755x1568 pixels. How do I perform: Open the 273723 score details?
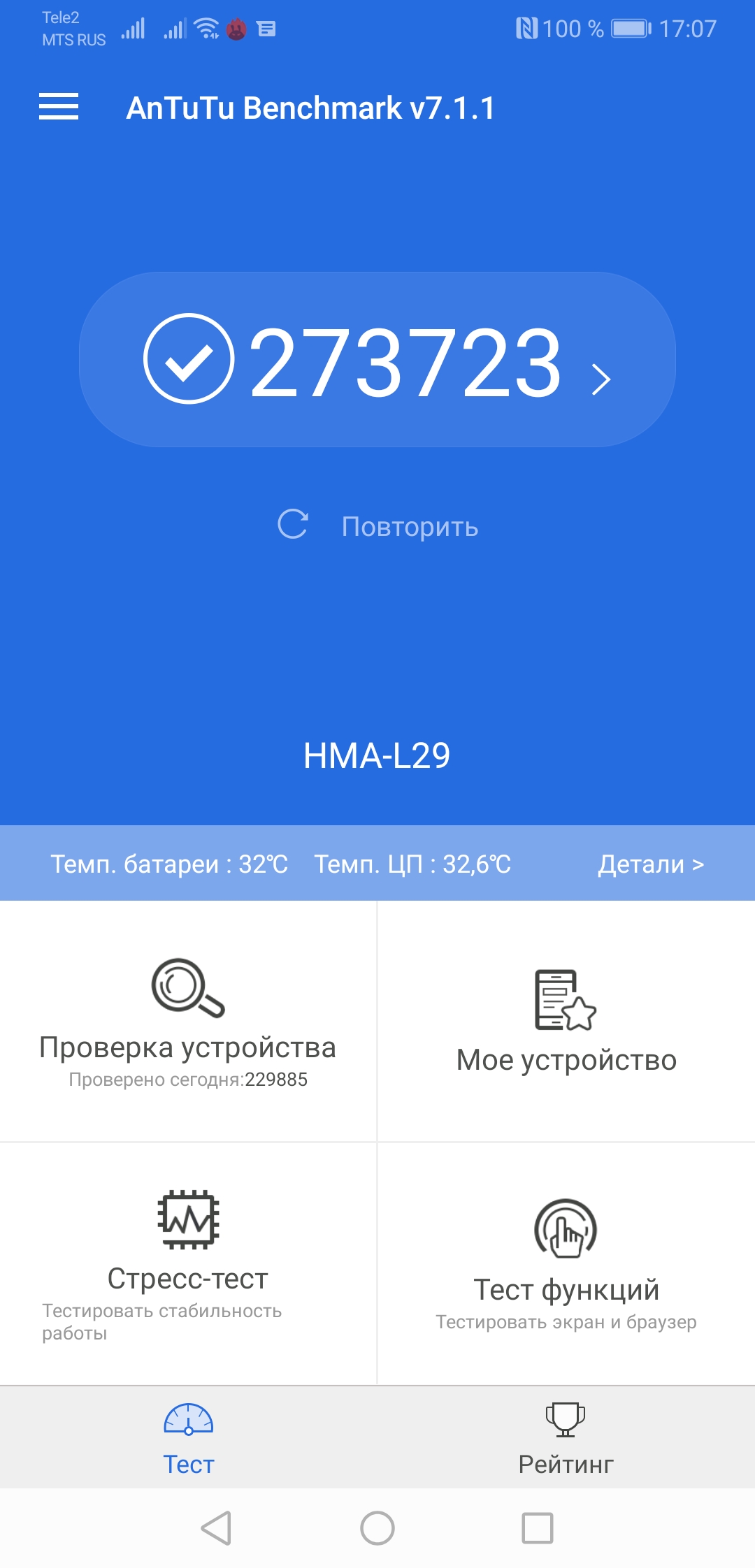[377, 360]
